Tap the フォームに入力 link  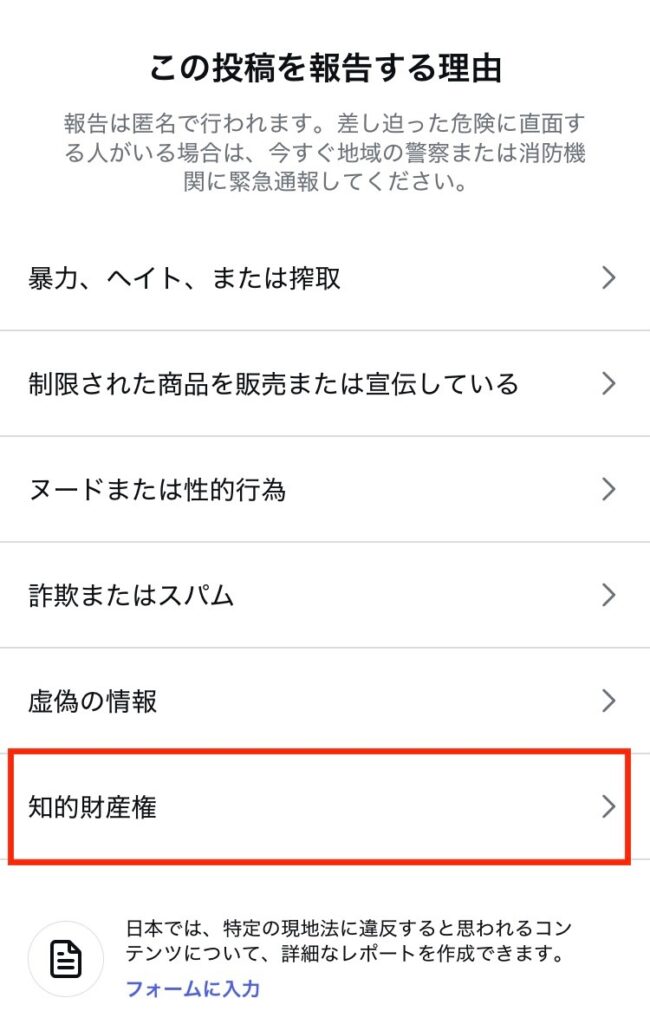(x=192, y=989)
